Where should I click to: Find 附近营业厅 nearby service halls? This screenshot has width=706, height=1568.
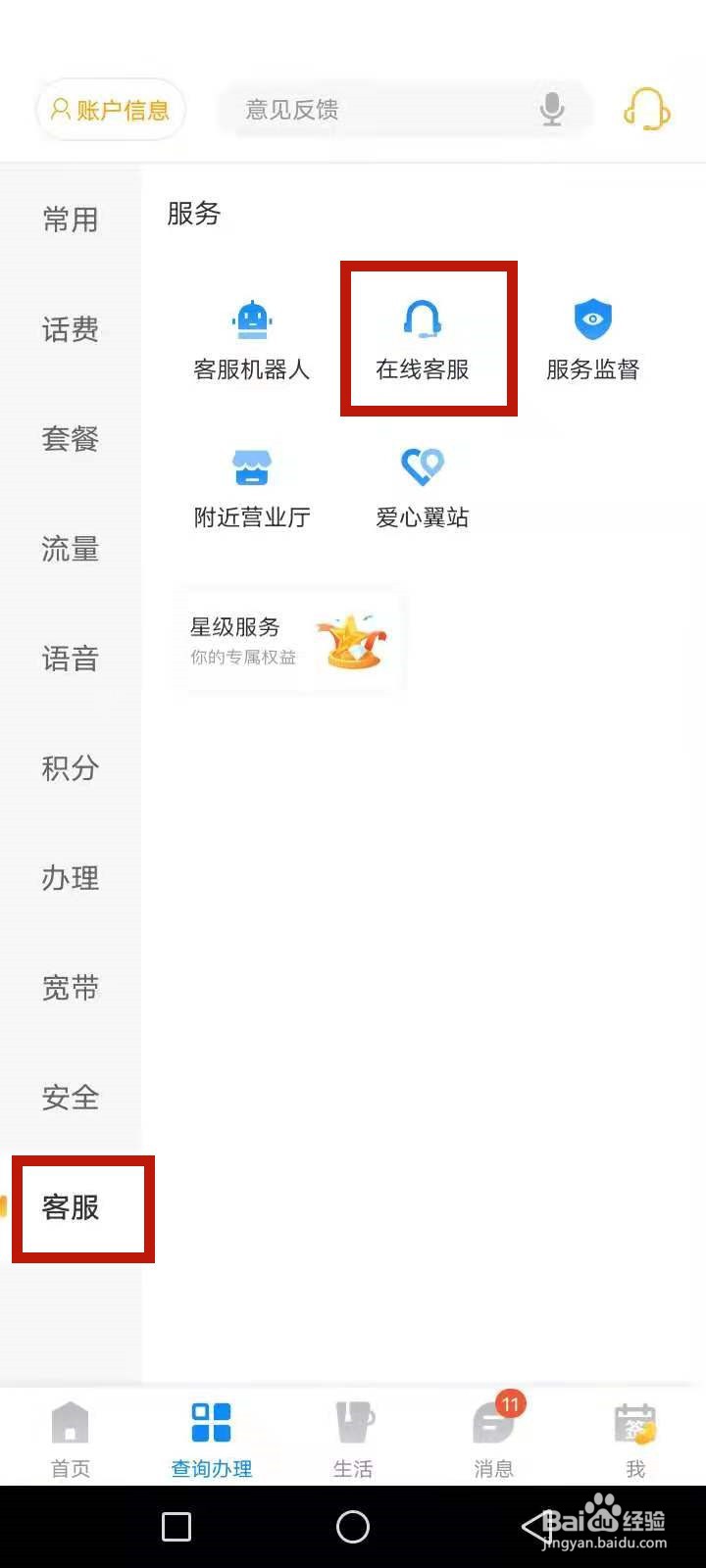[x=252, y=485]
